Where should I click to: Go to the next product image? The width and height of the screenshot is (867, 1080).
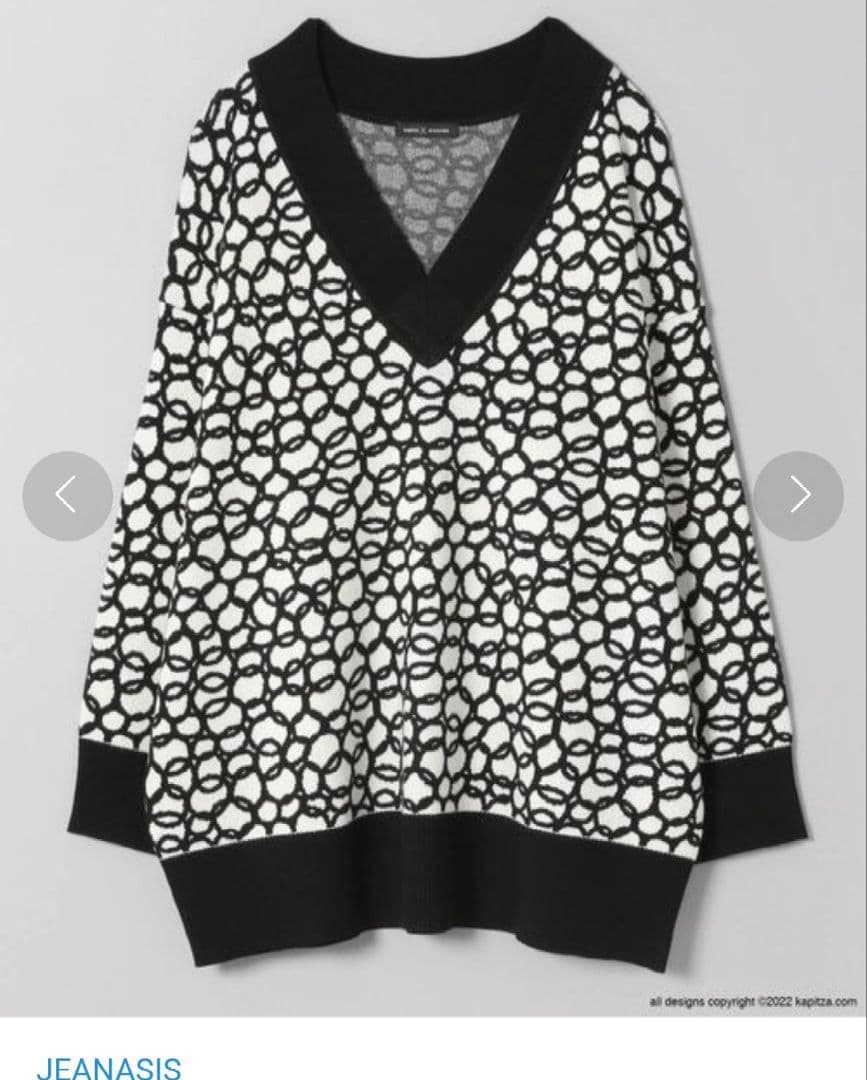798,495
